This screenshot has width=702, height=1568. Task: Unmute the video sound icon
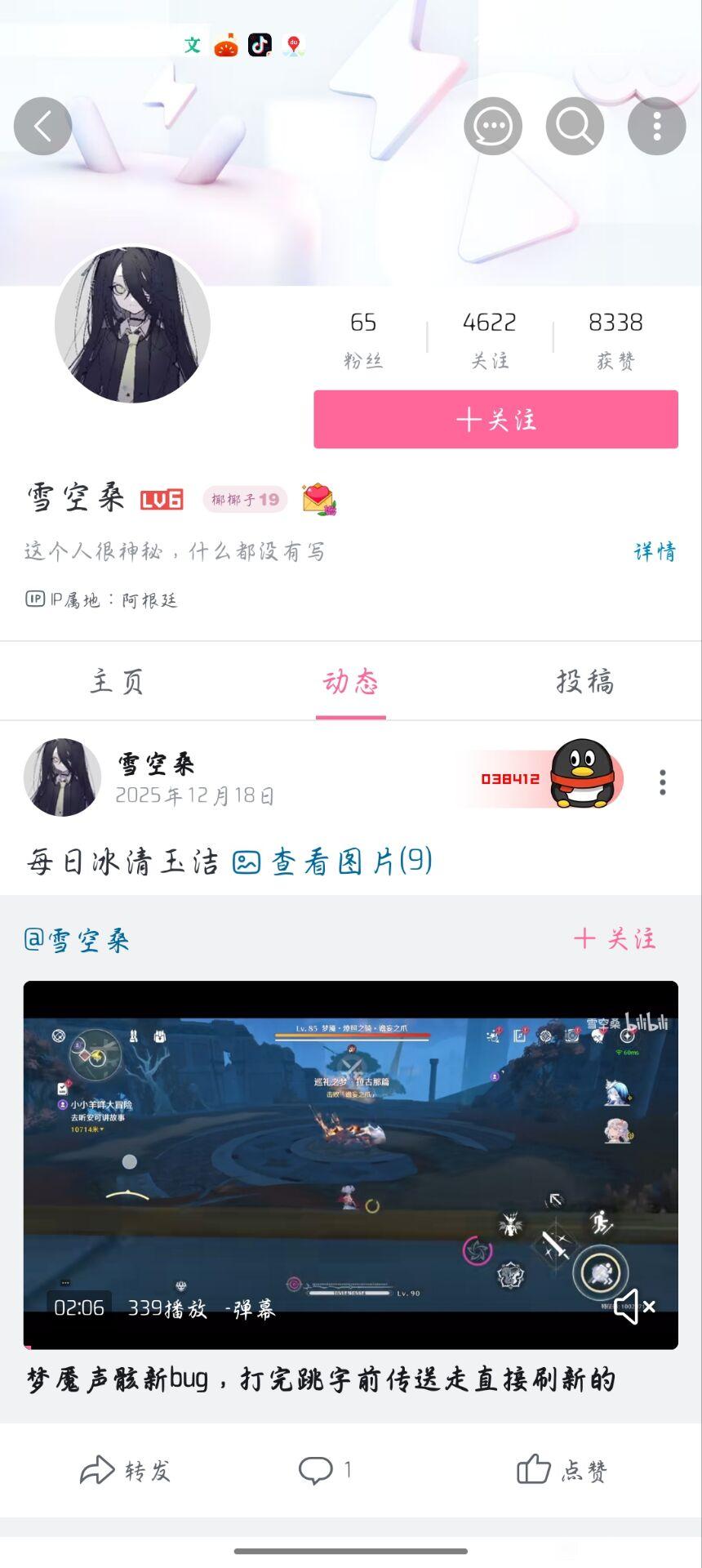click(x=634, y=1307)
